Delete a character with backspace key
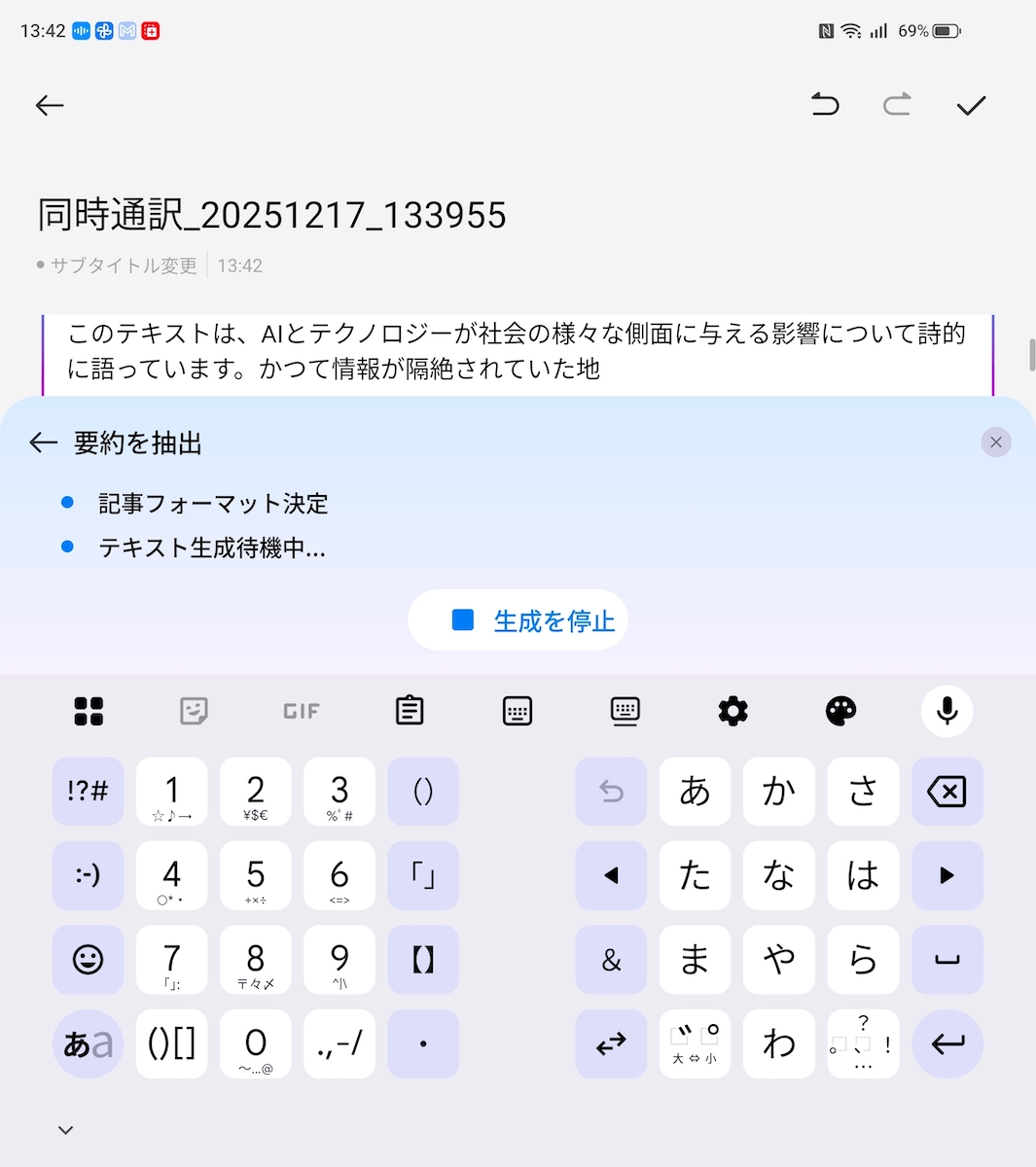Image resolution: width=1036 pixels, height=1167 pixels. pos(947,792)
